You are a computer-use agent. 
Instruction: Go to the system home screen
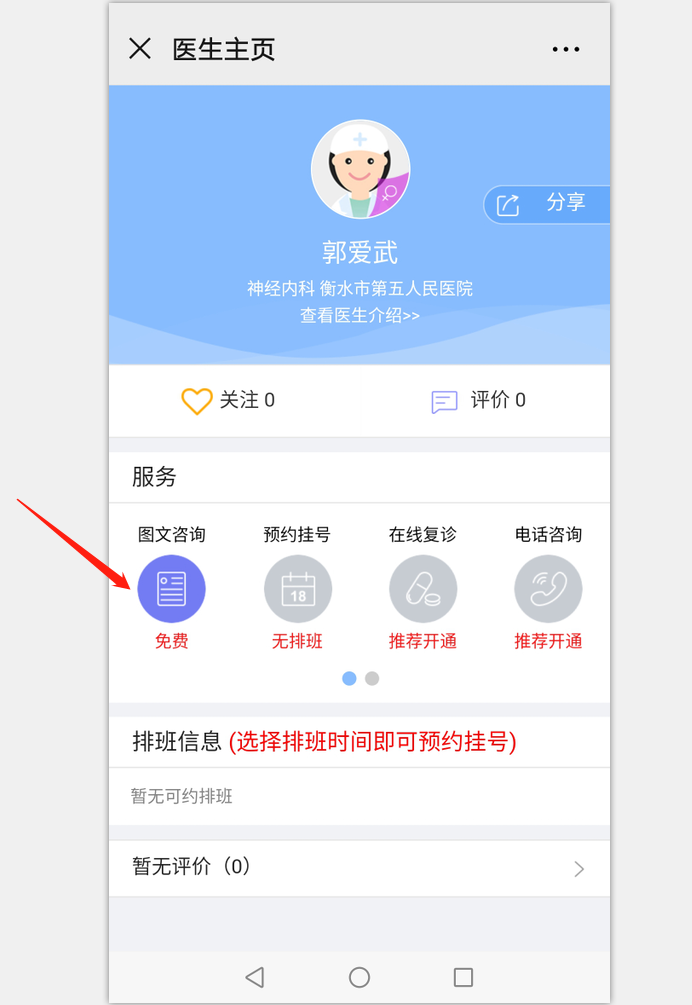tap(360, 977)
